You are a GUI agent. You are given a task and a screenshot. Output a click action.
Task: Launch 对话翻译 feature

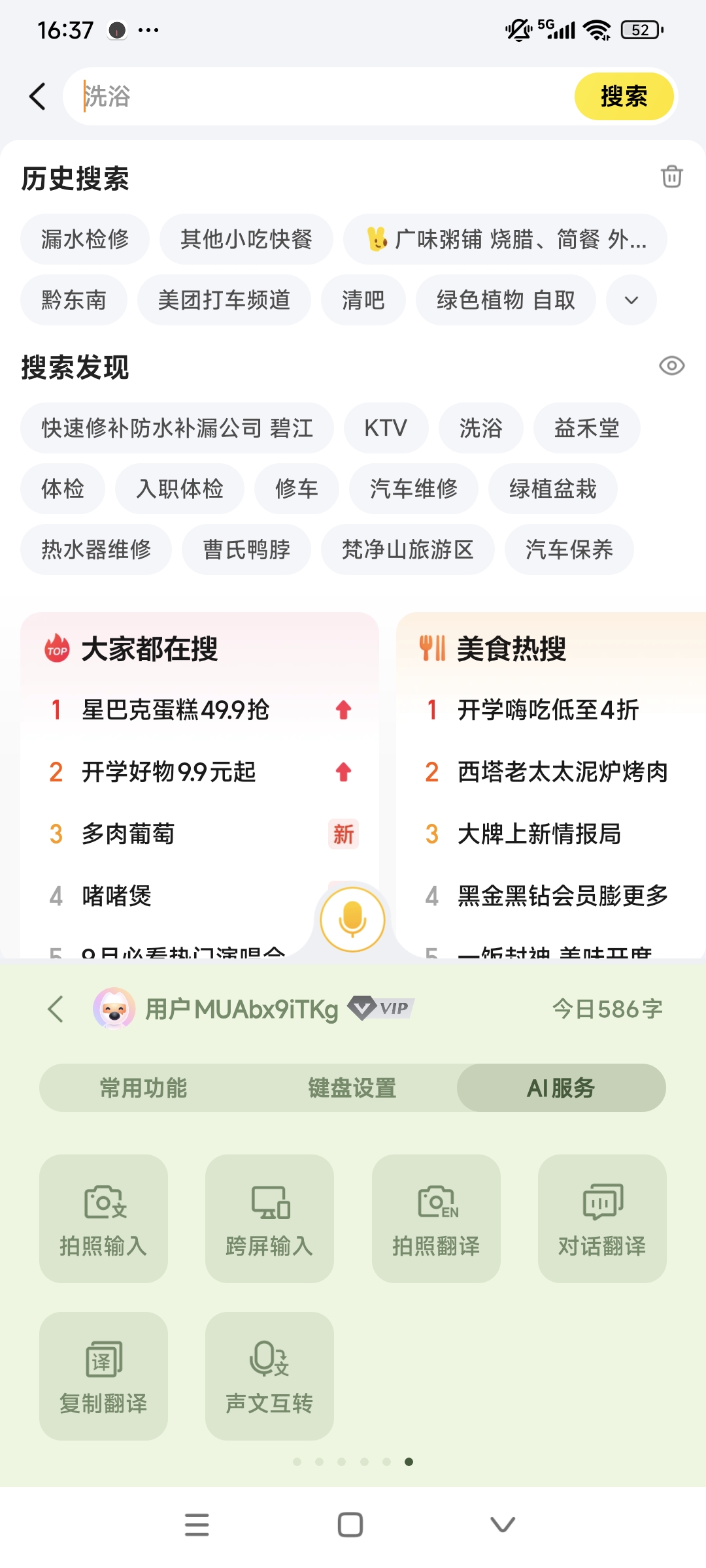click(x=602, y=1218)
